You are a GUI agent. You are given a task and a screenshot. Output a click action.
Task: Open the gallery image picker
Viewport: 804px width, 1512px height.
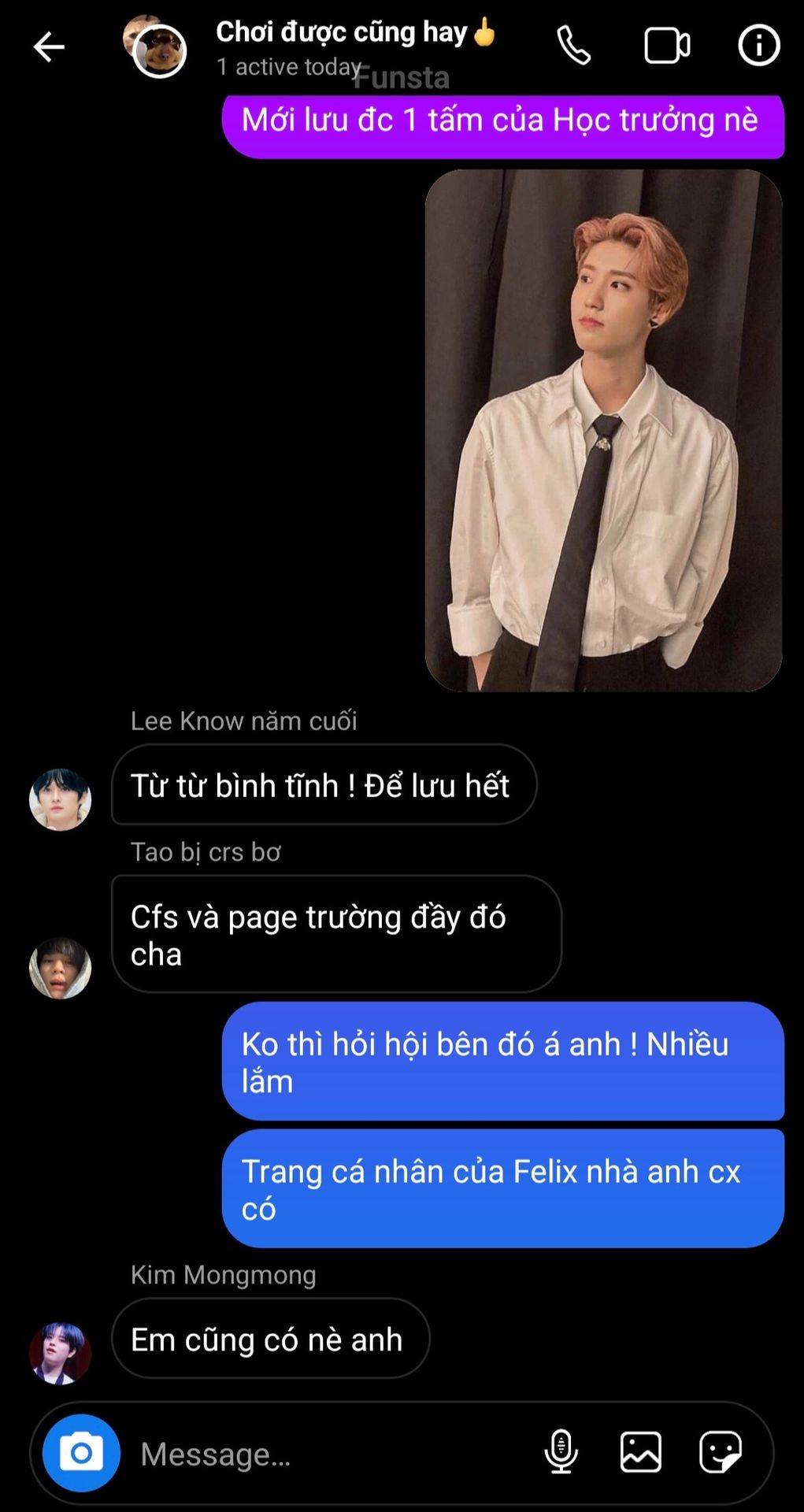tap(641, 1452)
